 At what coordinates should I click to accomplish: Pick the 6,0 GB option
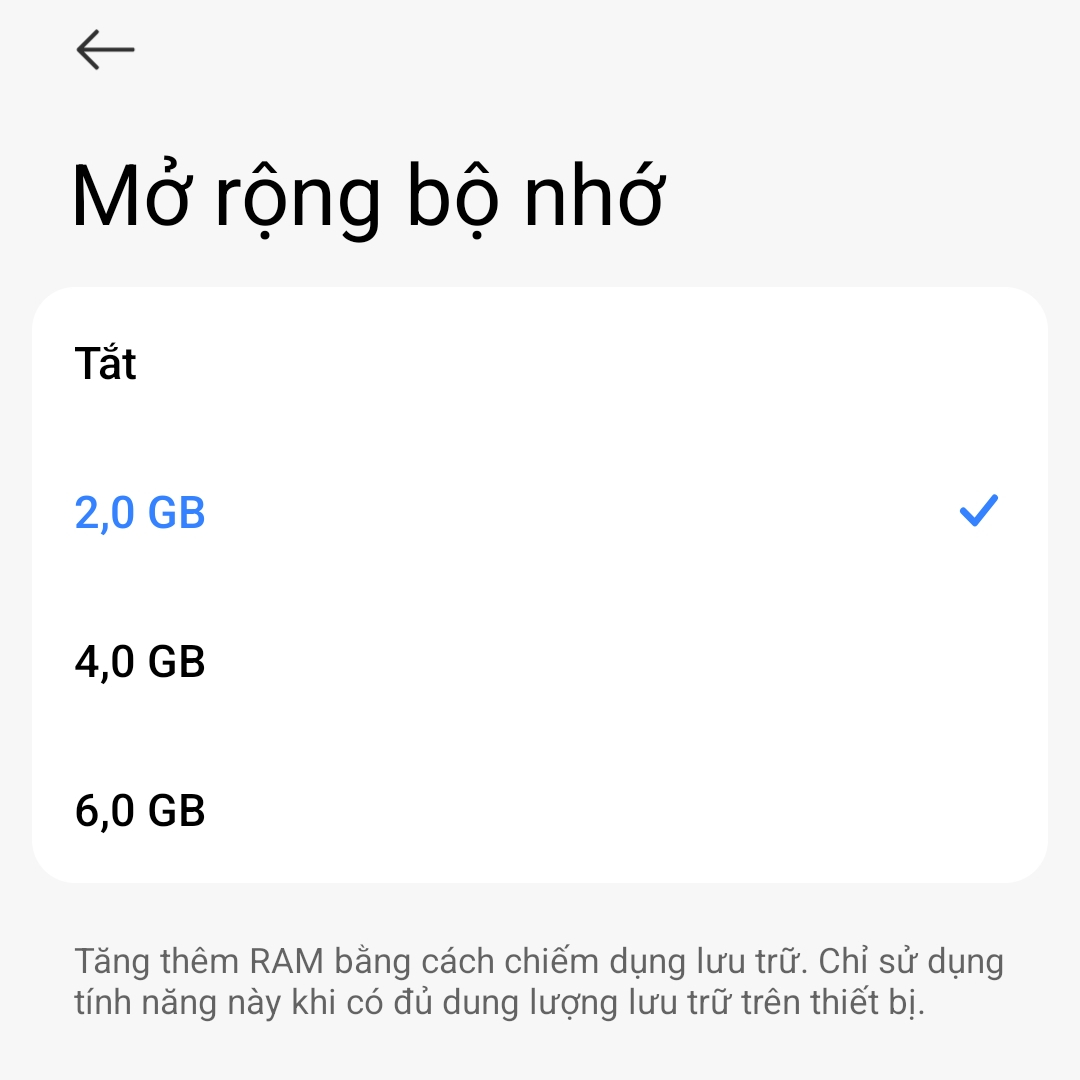click(140, 810)
